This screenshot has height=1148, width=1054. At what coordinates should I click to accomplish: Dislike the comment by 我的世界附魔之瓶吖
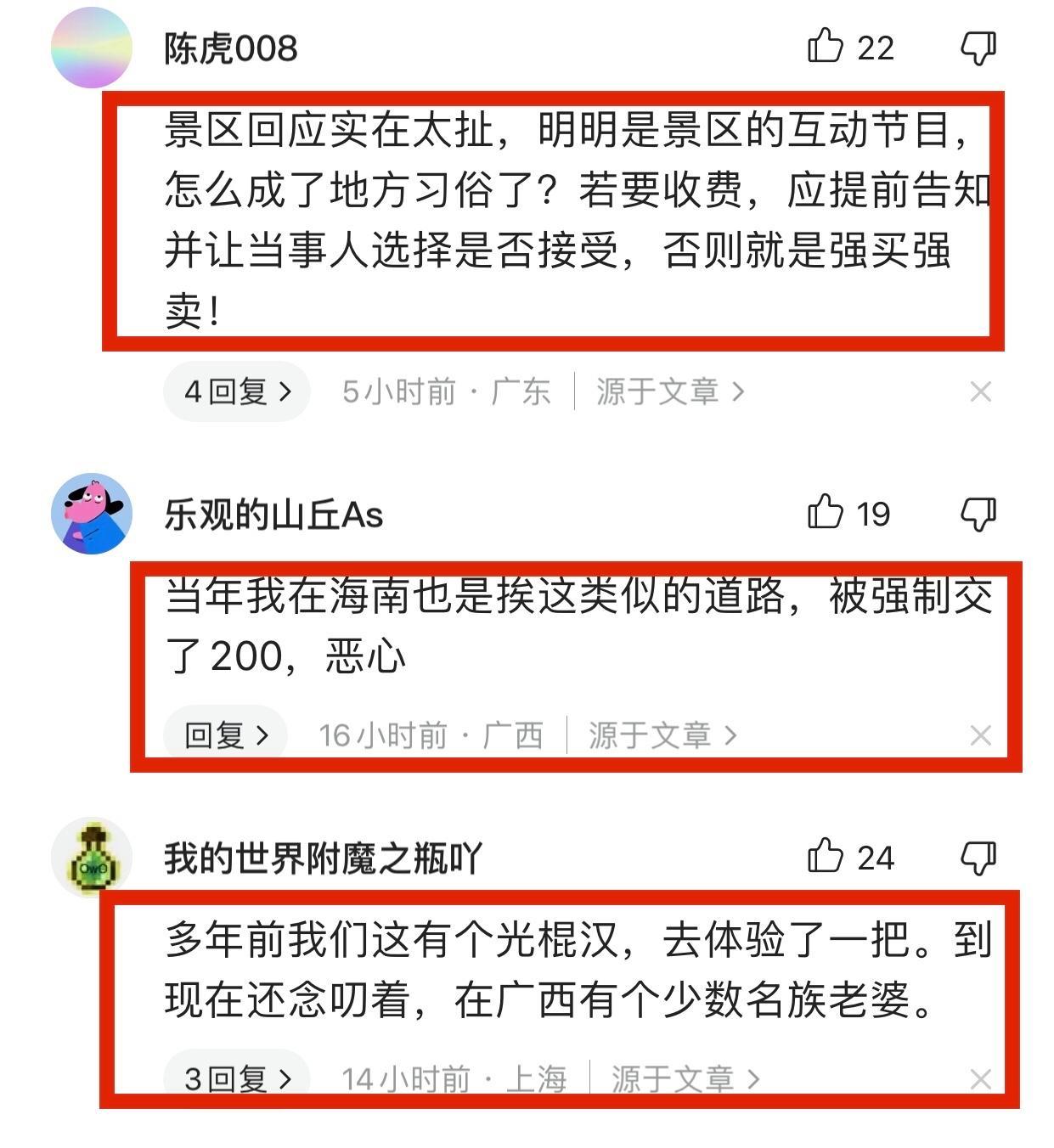[978, 858]
